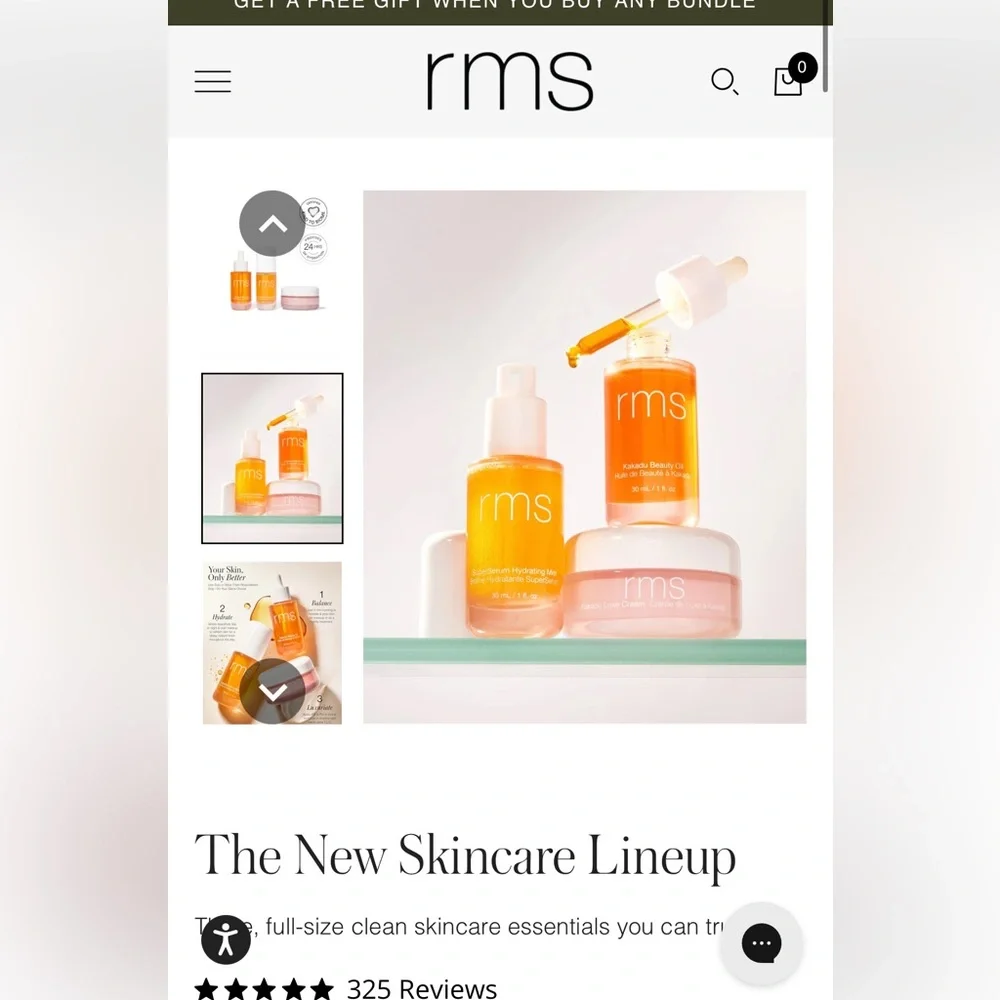1000x1000 pixels.
Task: Show previous thumbnails with up arrow
Action: tap(272, 223)
